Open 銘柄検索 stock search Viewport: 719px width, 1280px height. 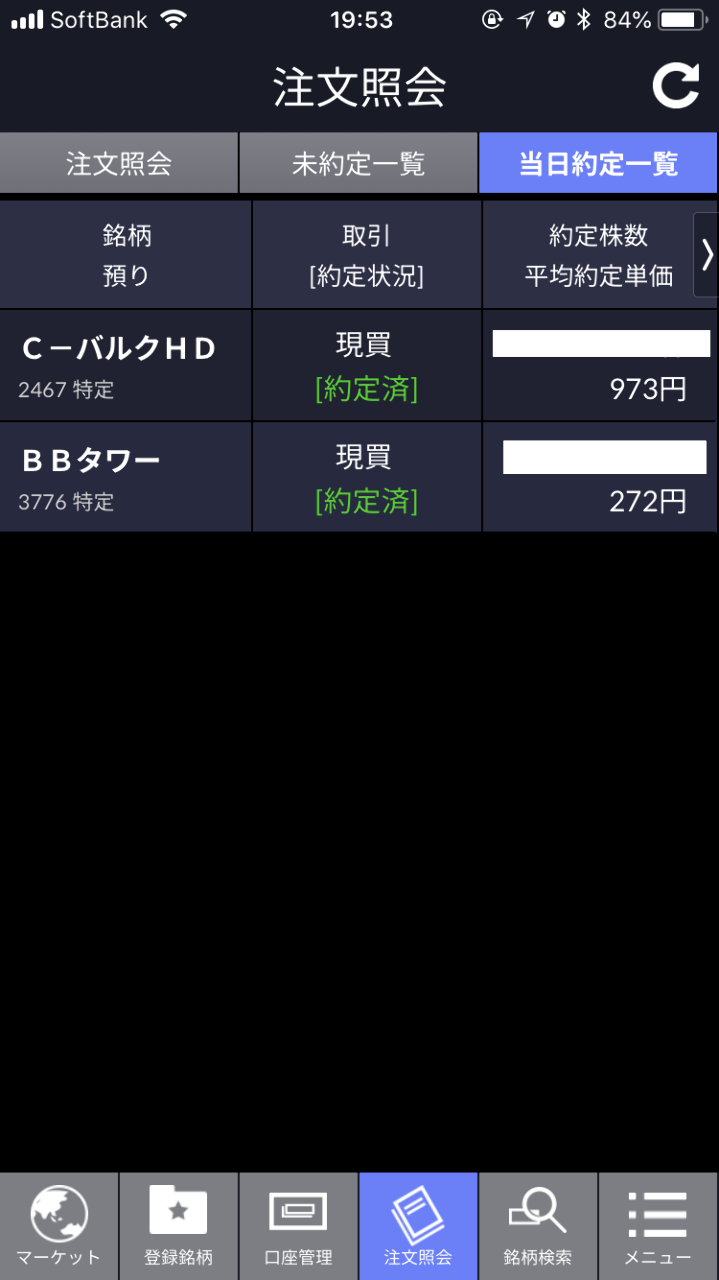coord(538,1226)
